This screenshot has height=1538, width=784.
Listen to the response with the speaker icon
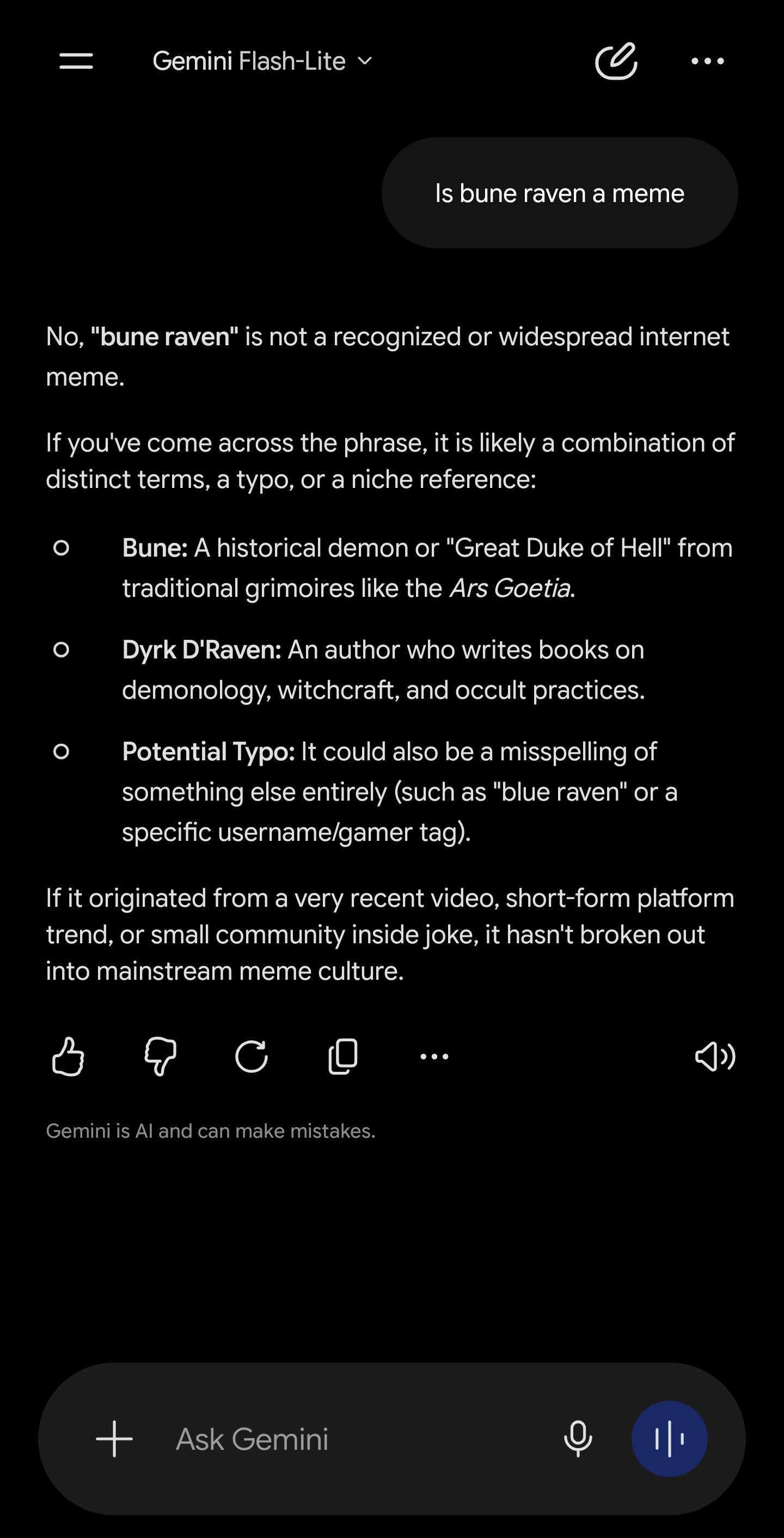[x=715, y=1056]
